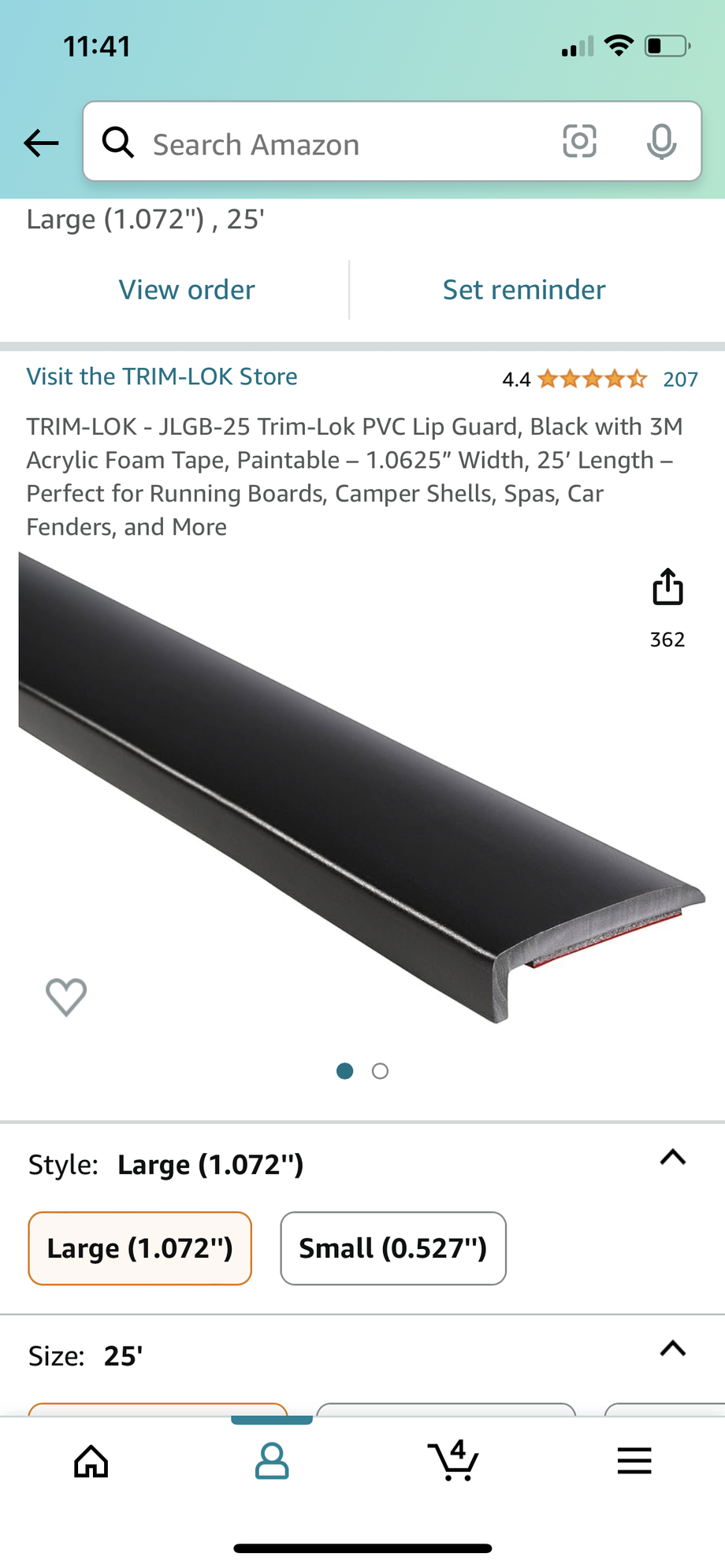Open the 207 customer ratings
The width and height of the screenshot is (725, 1568).
pos(680,380)
